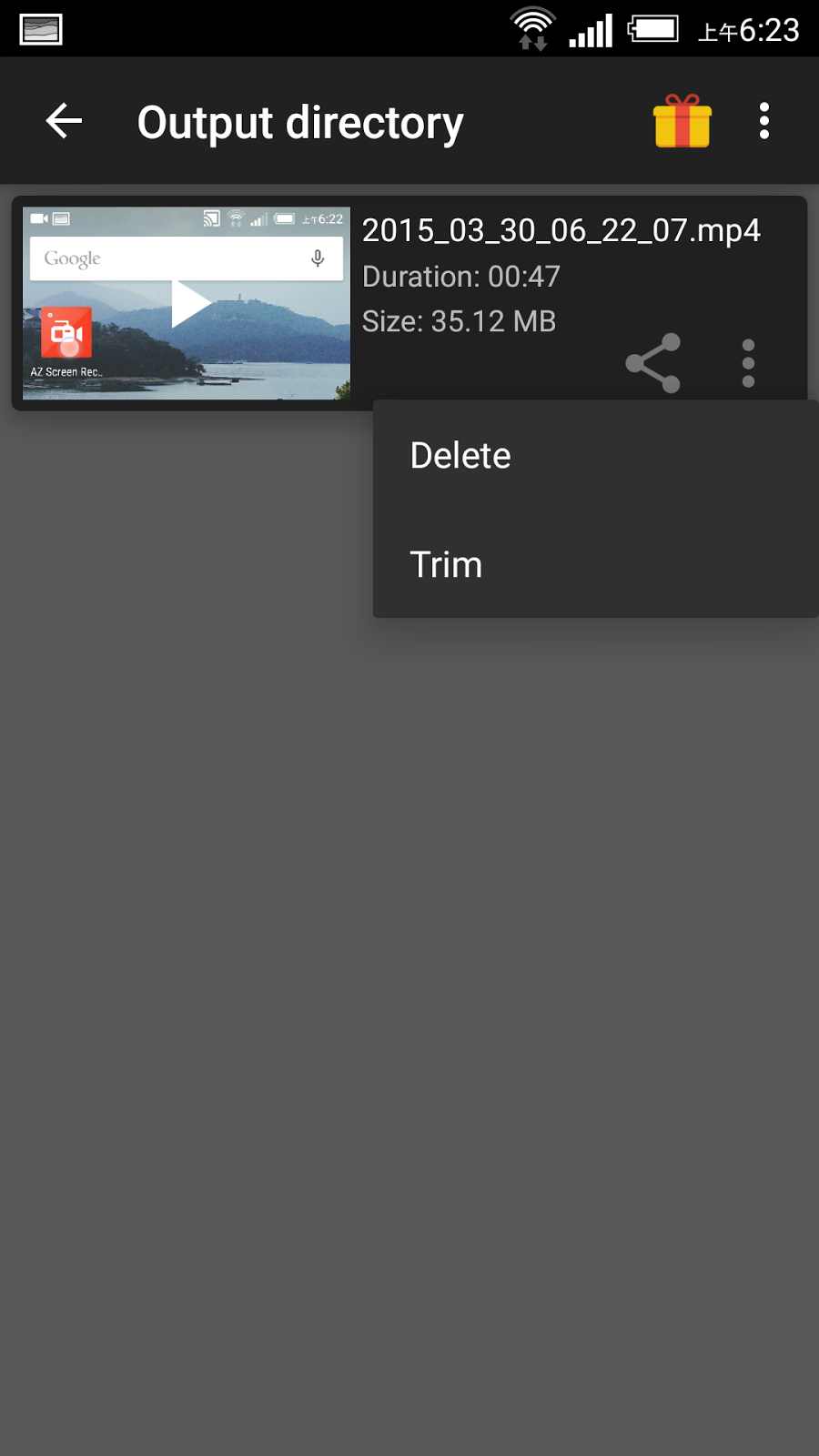This screenshot has height=1456, width=819.
Task: Share the recorded video
Action: 653,363
